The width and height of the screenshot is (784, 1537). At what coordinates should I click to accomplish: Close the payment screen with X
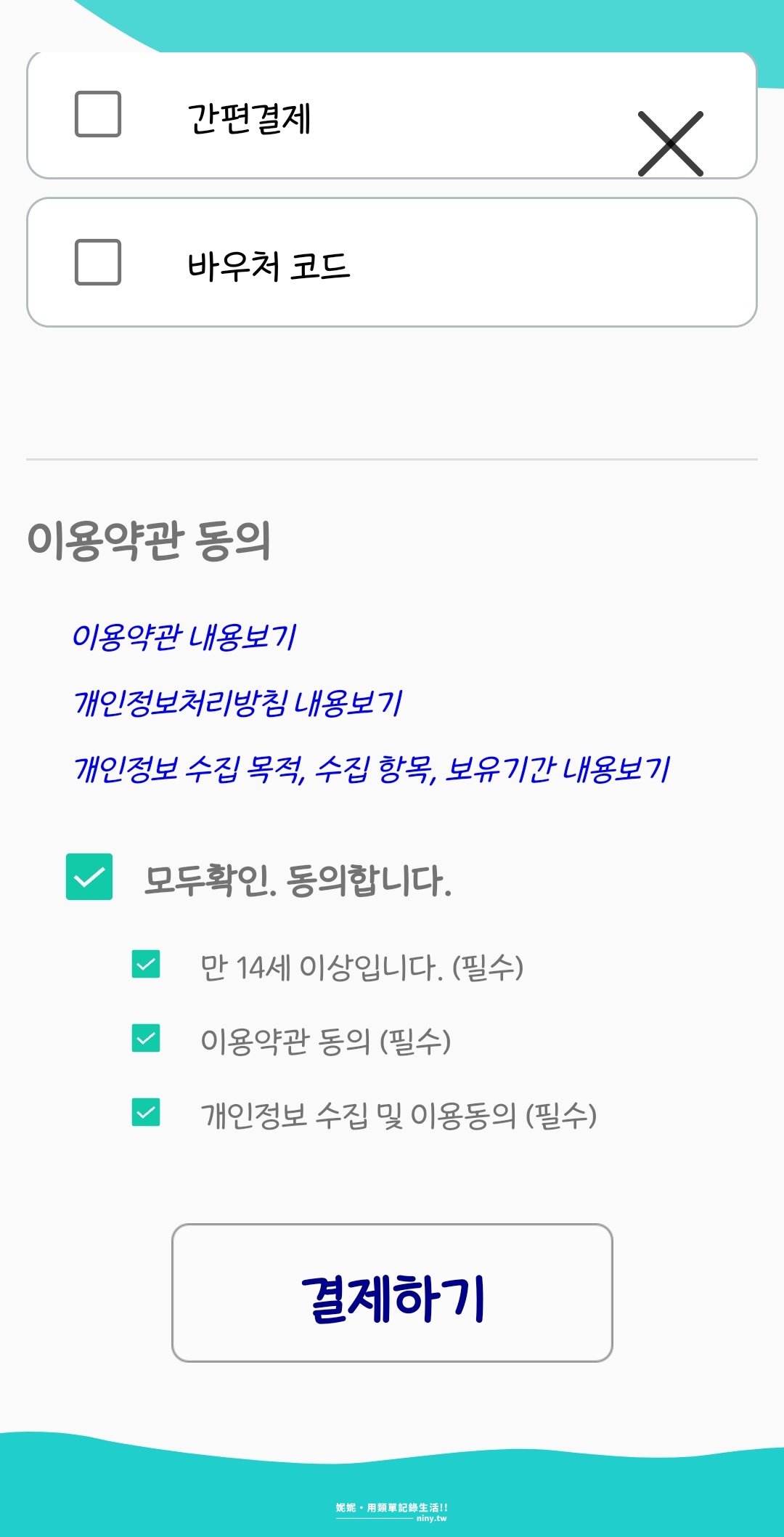coord(670,144)
